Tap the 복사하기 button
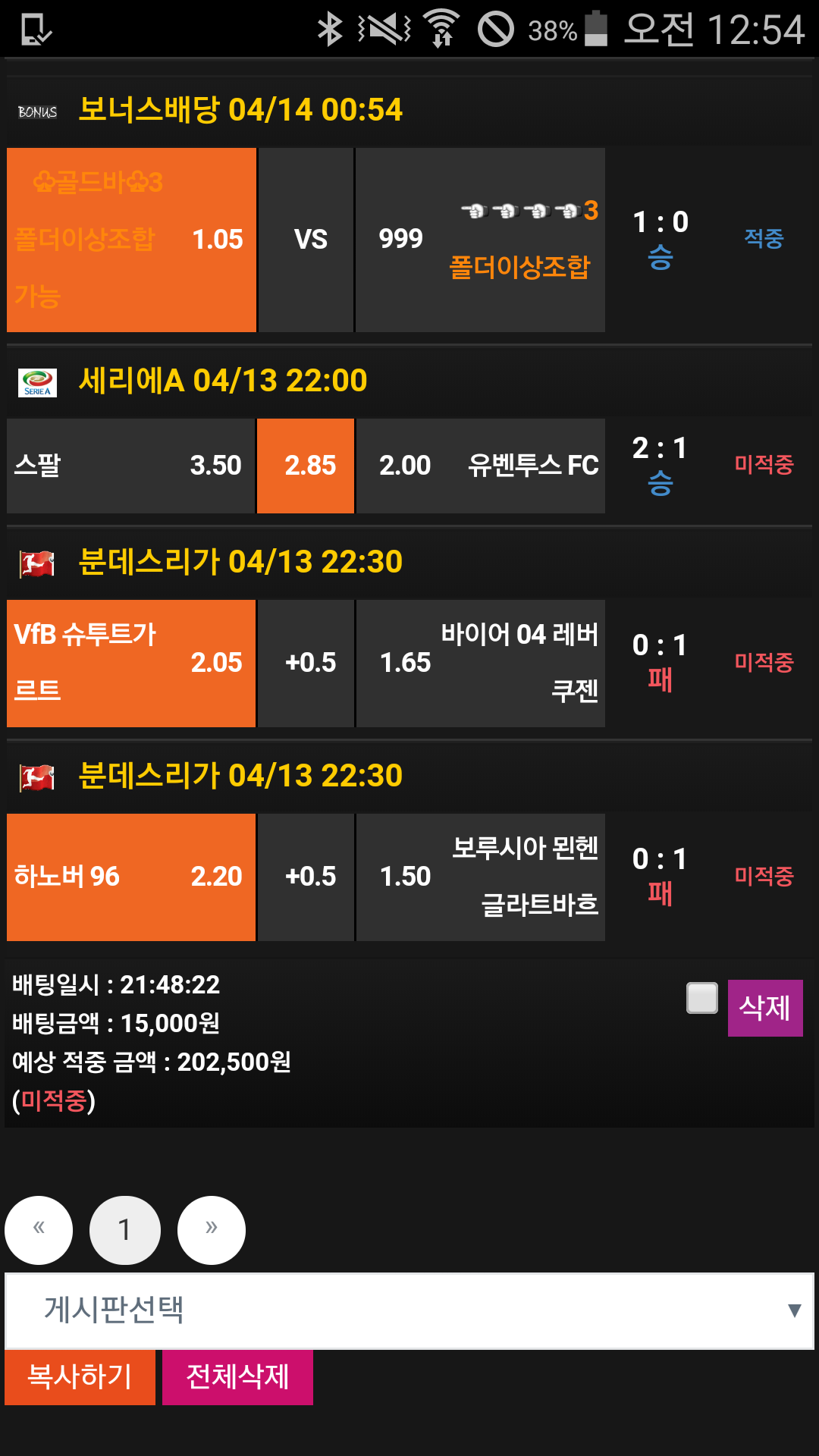819x1456 pixels. tap(80, 1377)
